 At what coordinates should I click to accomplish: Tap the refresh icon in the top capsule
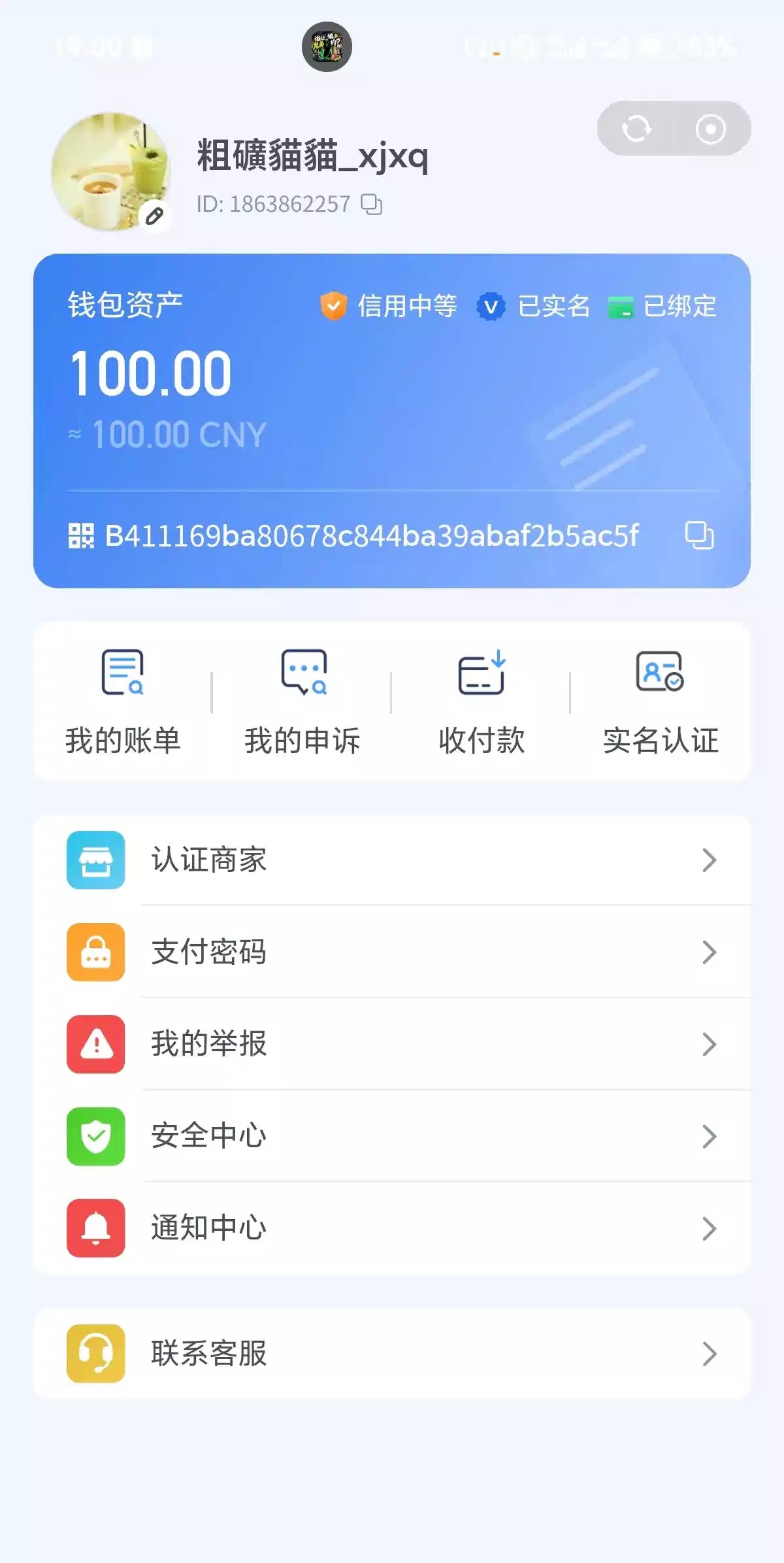coord(636,128)
